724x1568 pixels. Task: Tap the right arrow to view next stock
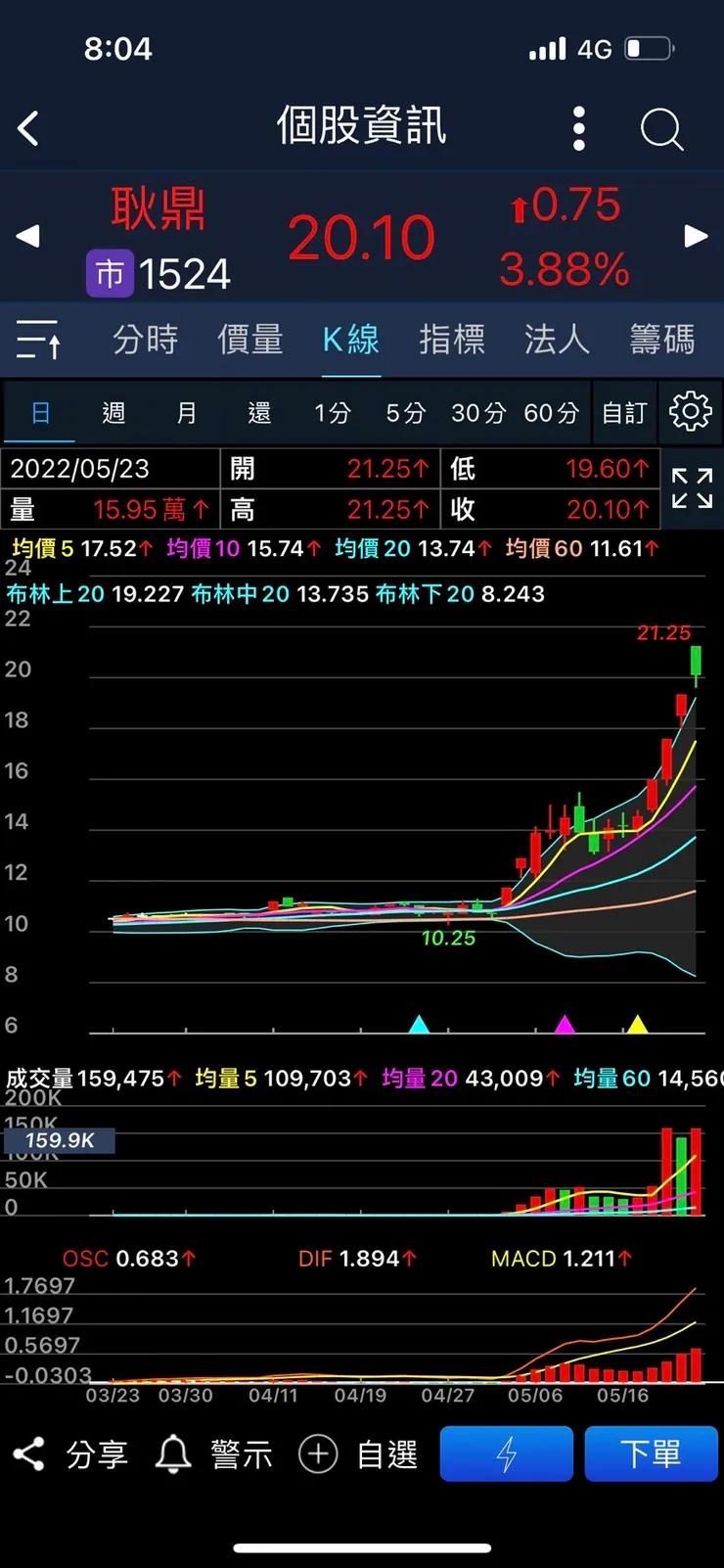click(696, 236)
